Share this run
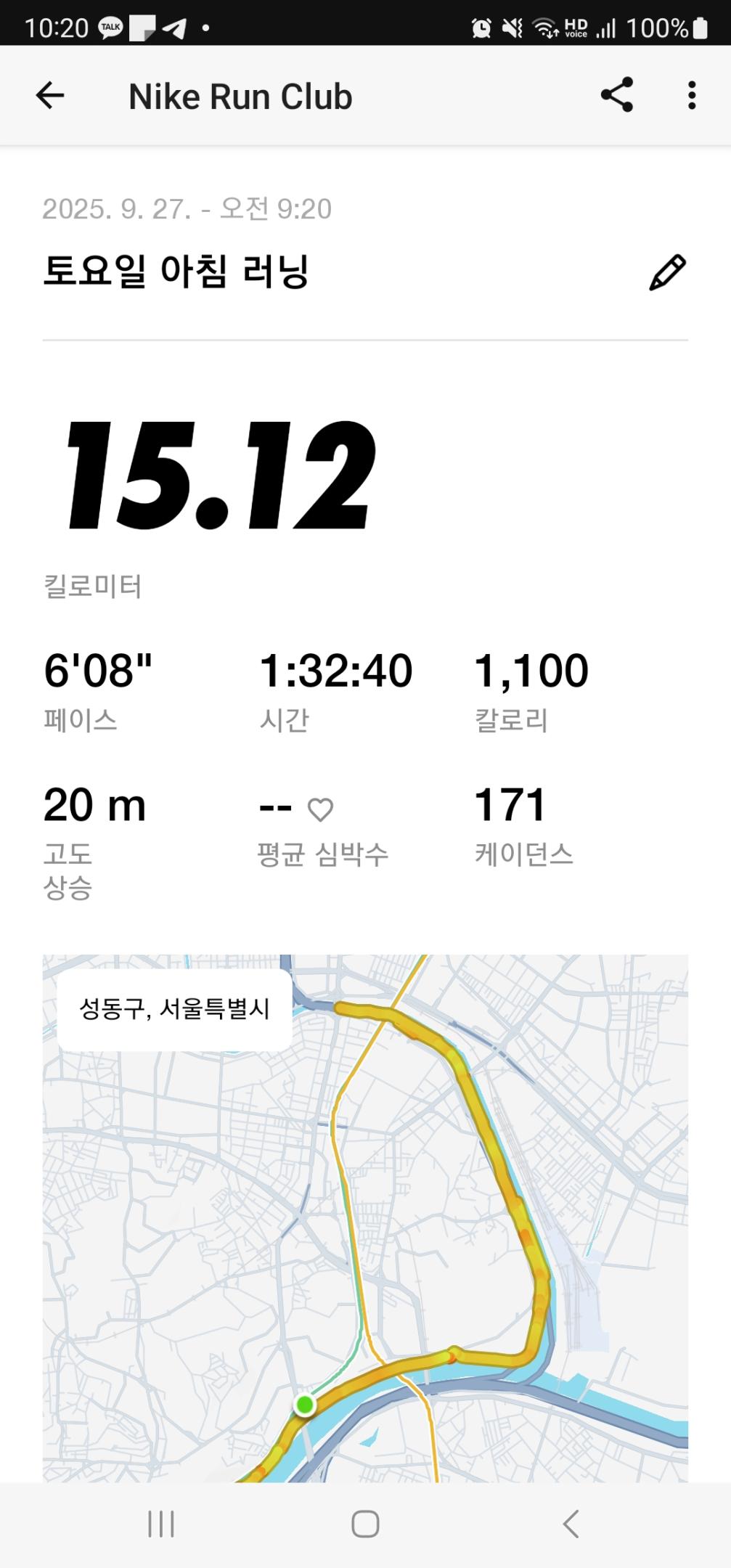This screenshot has width=731, height=1568. click(617, 95)
